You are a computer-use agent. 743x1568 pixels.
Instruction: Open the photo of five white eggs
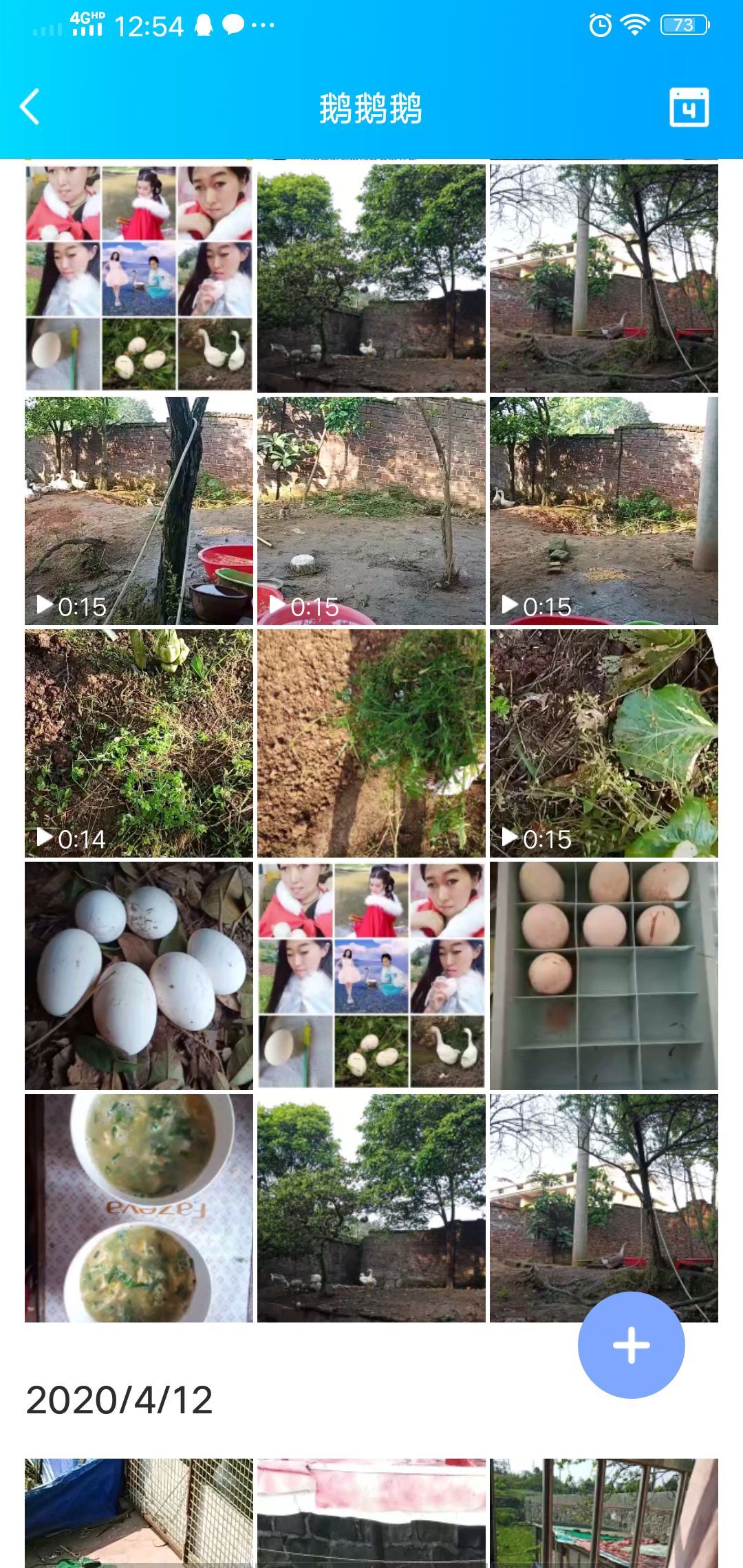click(139, 975)
